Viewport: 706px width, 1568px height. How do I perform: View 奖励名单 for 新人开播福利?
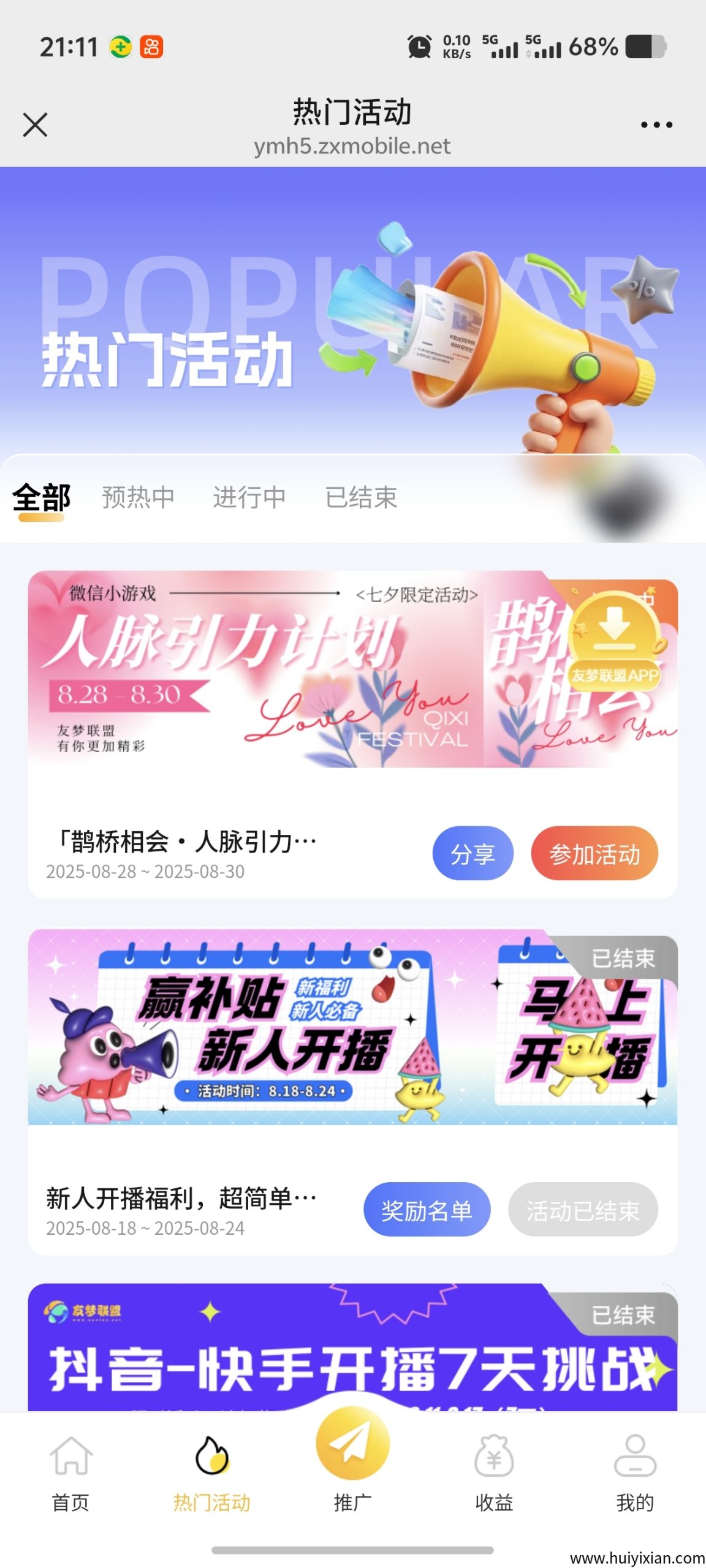tap(427, 1210)
